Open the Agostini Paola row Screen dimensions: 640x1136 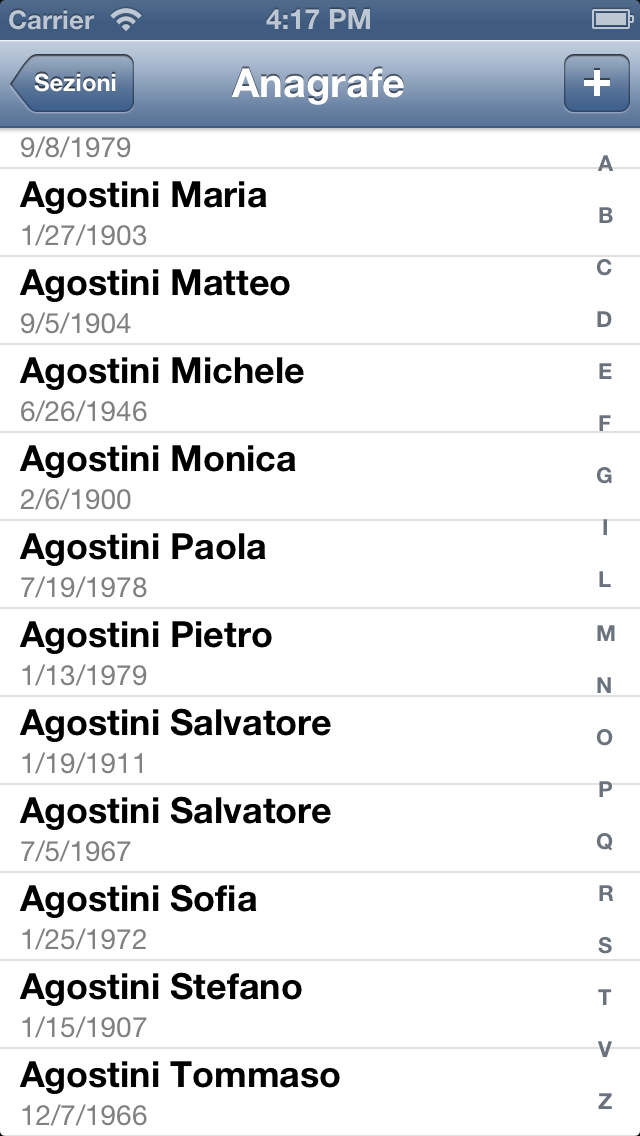pyautogui.click(x=320, y=564)
